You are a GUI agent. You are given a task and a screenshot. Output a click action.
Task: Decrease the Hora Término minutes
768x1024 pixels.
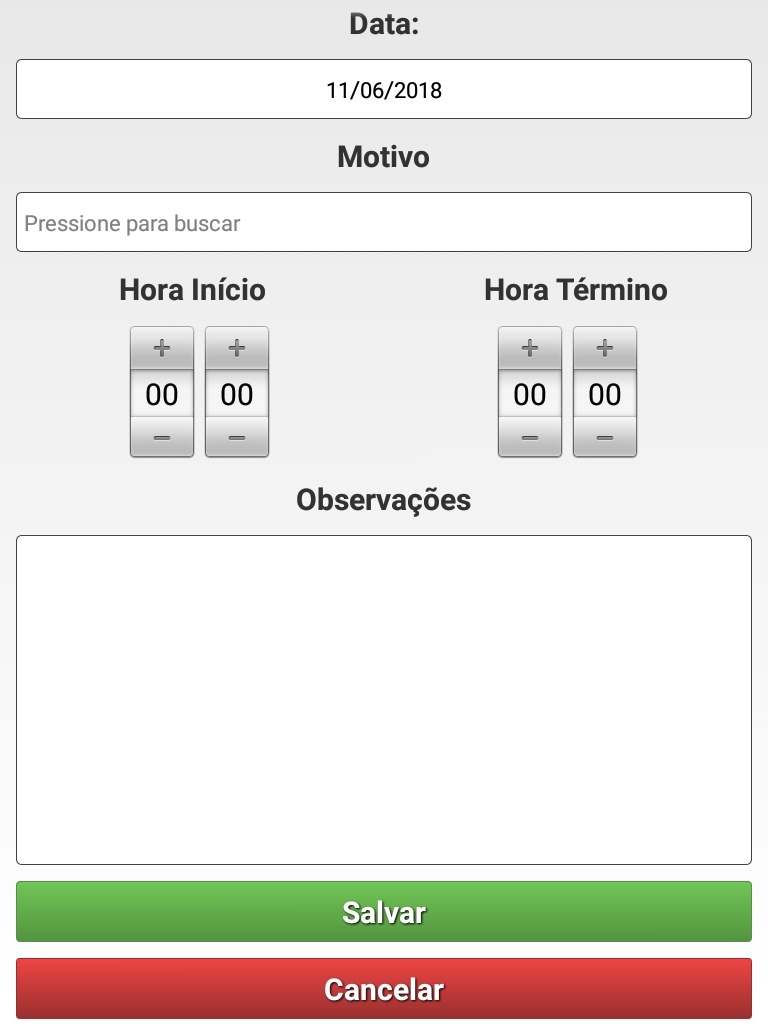tap(605, 438)
